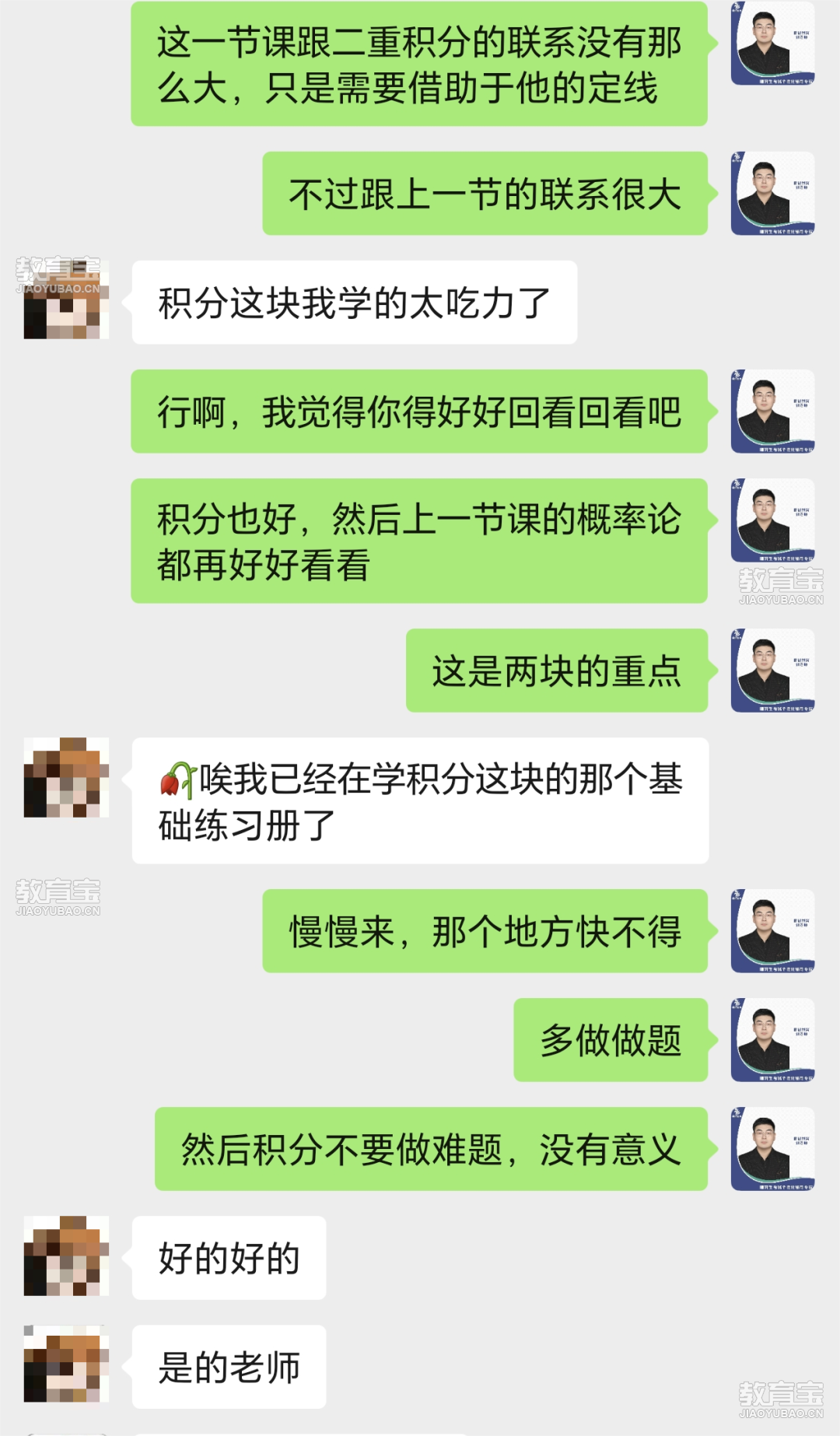
Task: Tap student's avatar beside '好的好的'
Action: (x=66, y=1256)
